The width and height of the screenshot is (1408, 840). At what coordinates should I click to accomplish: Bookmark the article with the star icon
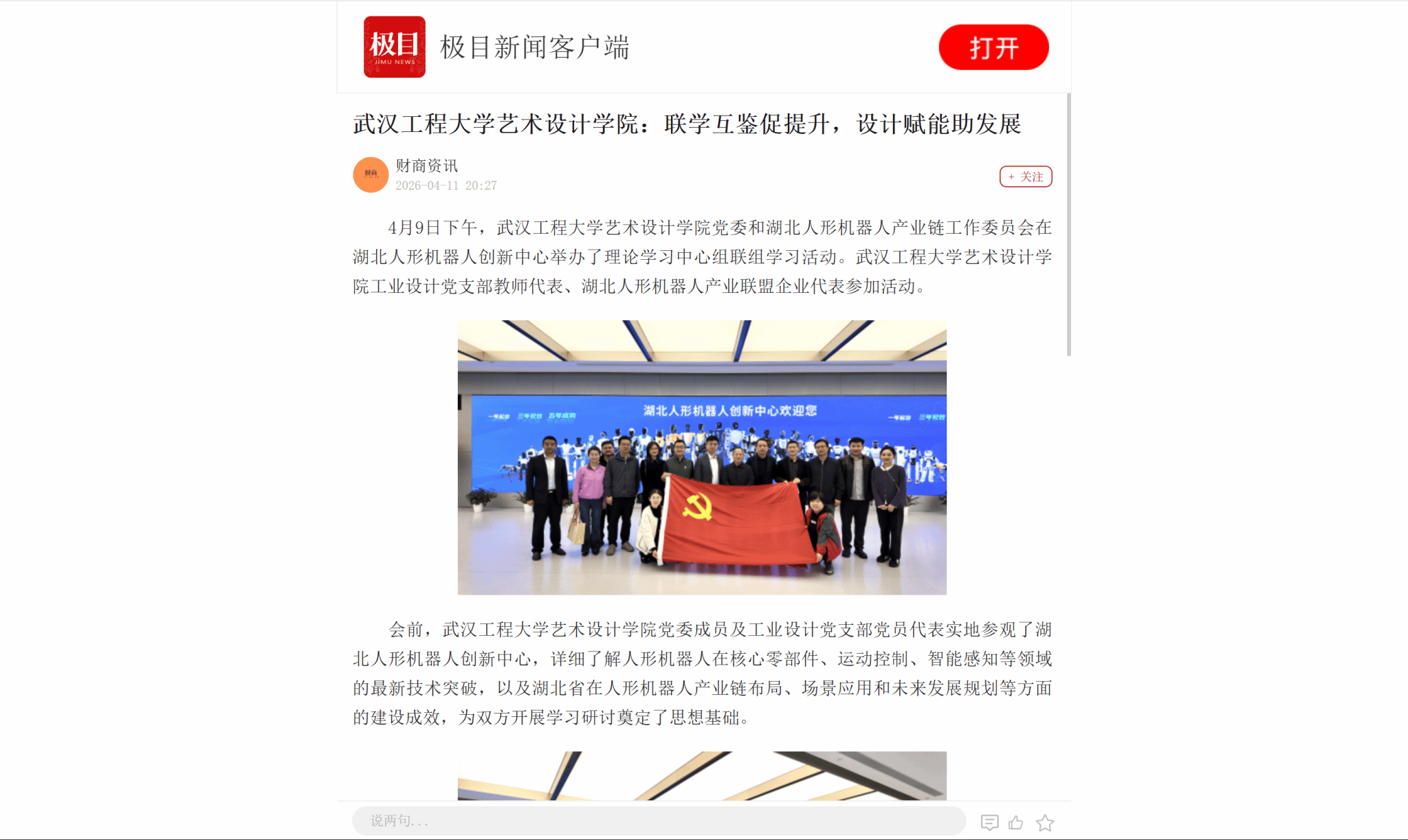coord(1045,822)
